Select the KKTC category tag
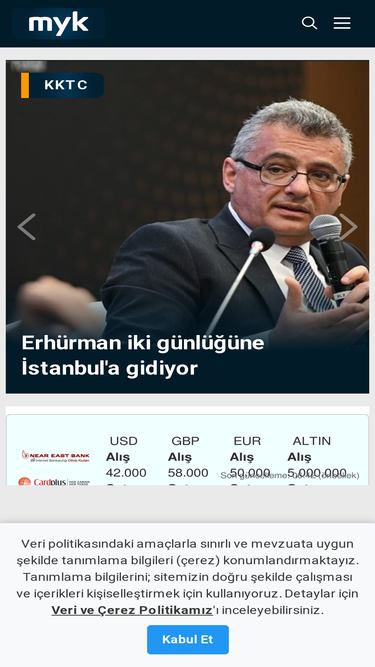The width and height of the screenshot is (375, 667). click(x=62, y=85)
